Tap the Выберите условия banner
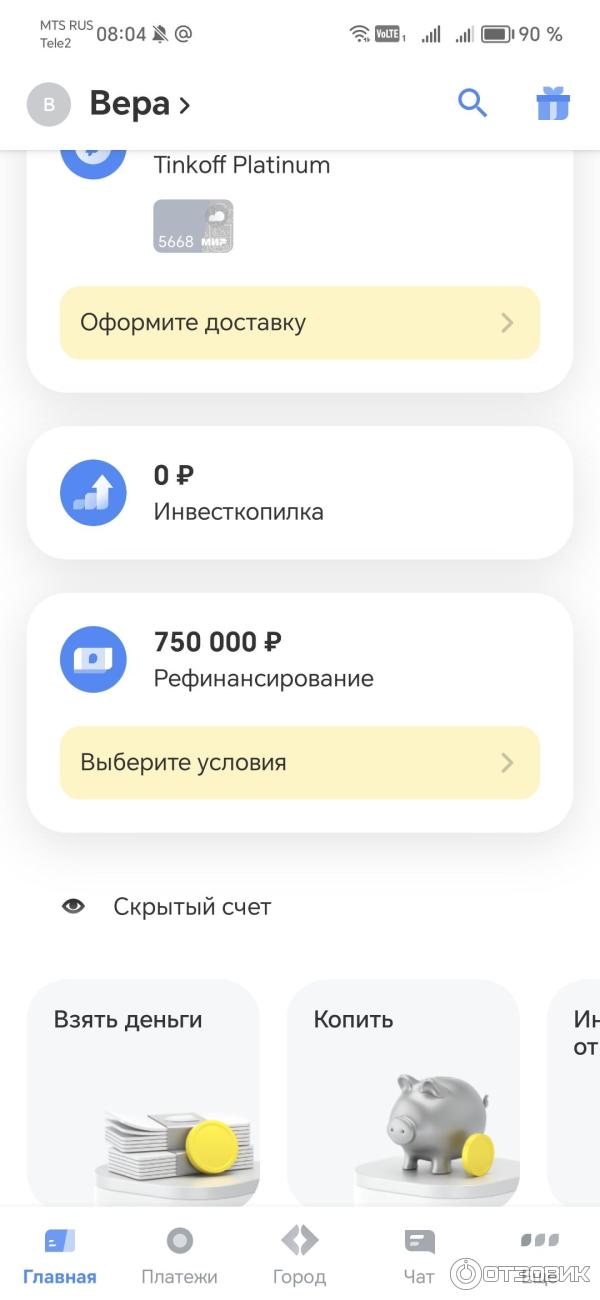600x1300 pixels. click(299, 763)
